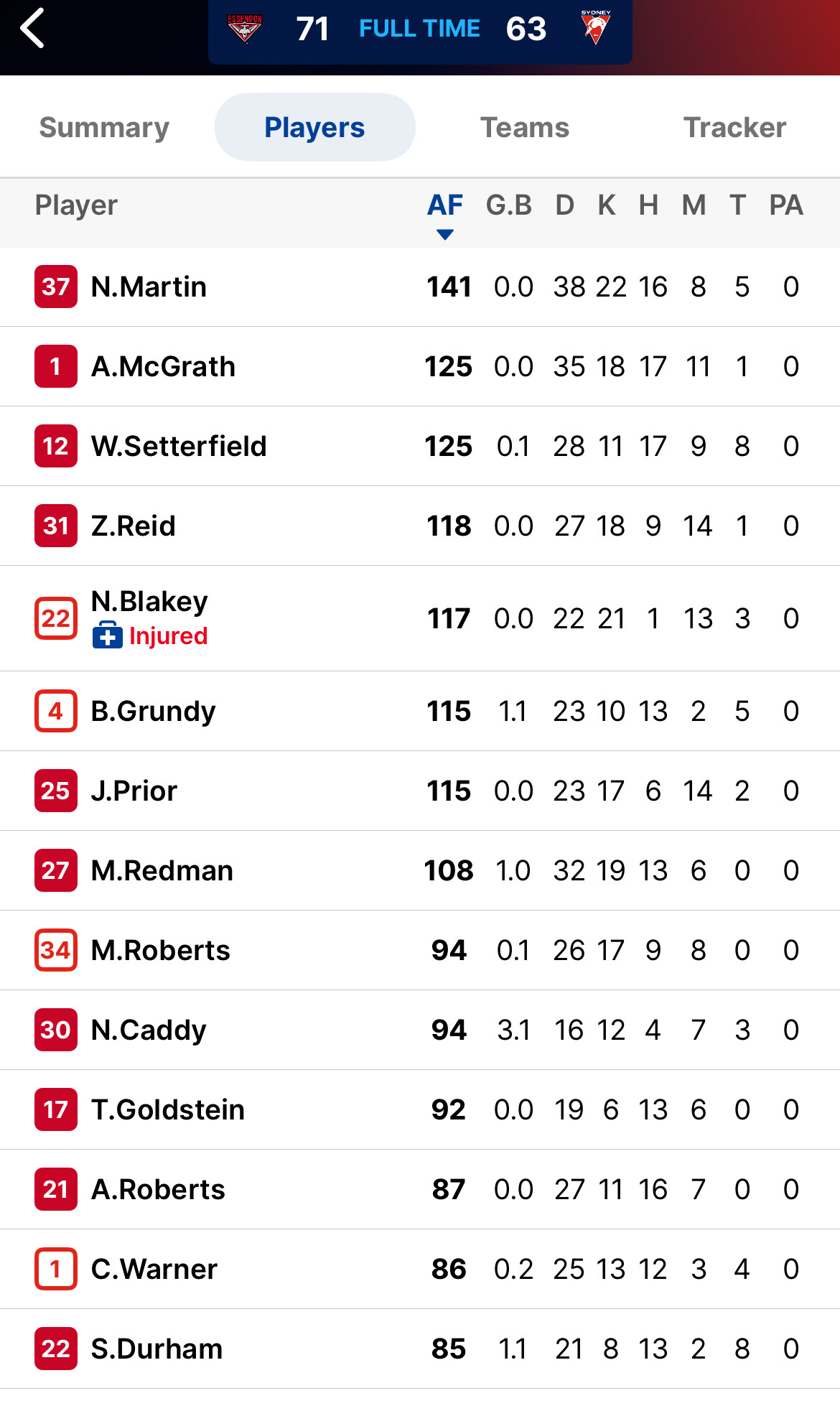Image resolution: width=840 pixels, height=1406 pixels.
Task: Open J.Prior's player row
Action: (420, 791)
